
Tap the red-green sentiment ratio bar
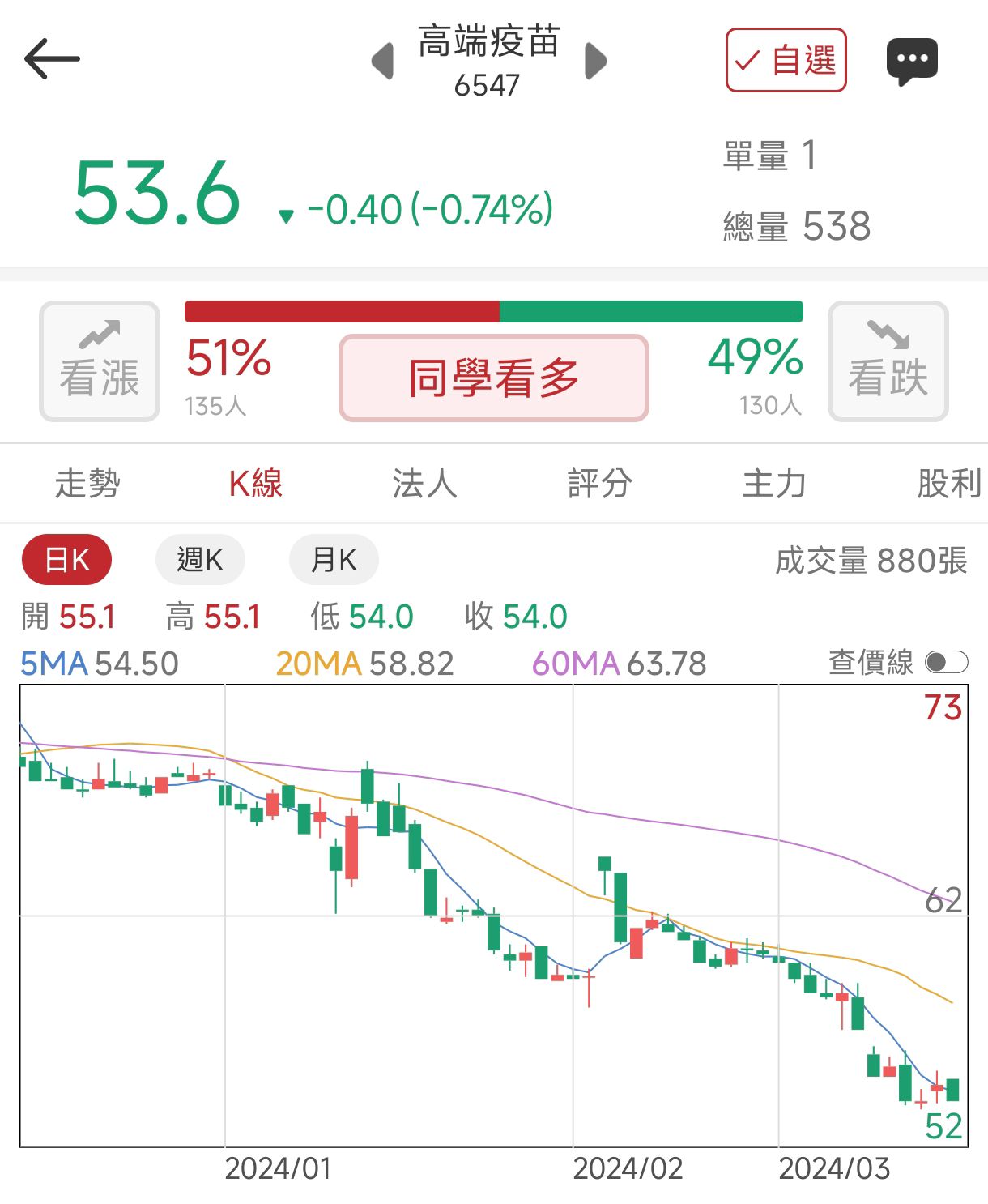[494, 310]
